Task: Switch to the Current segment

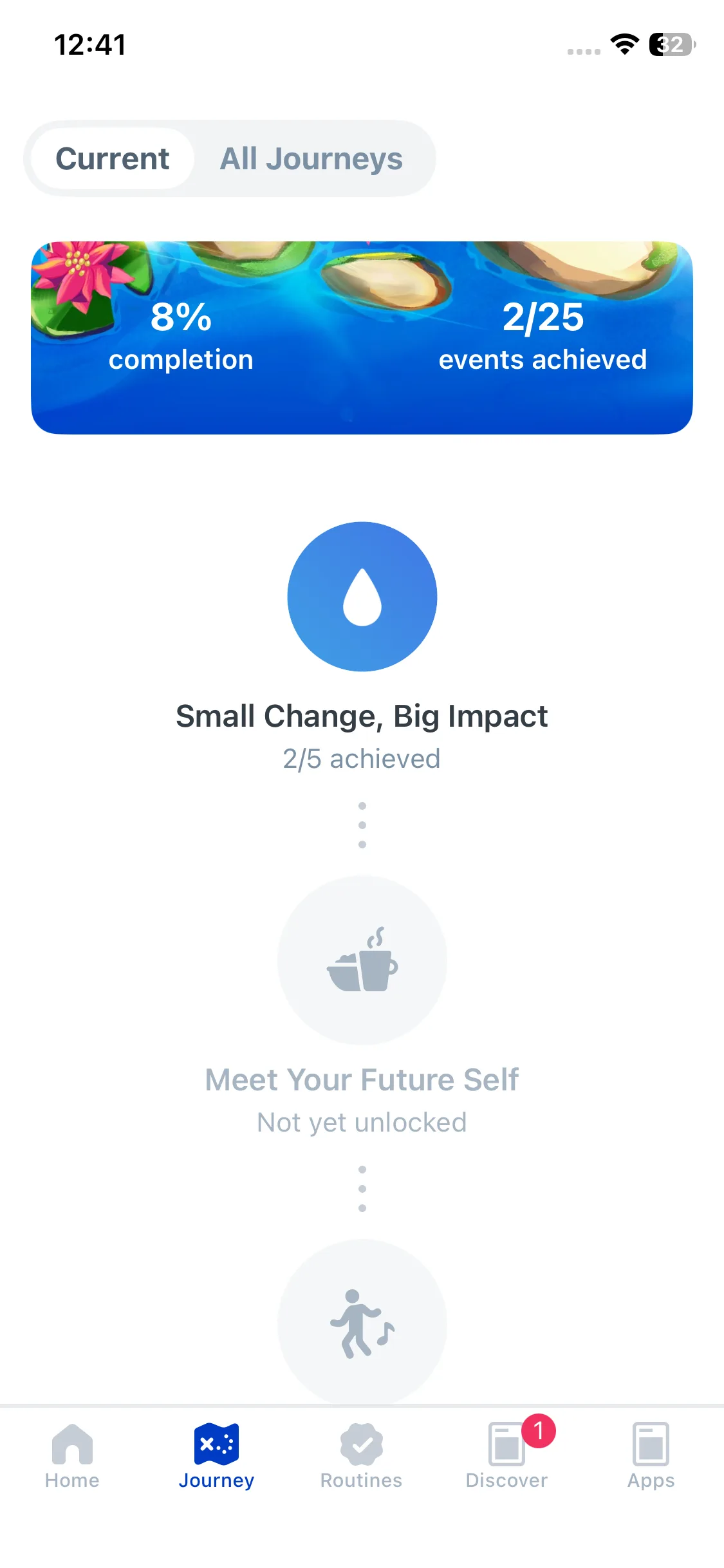Action: [x=113, y=158]
